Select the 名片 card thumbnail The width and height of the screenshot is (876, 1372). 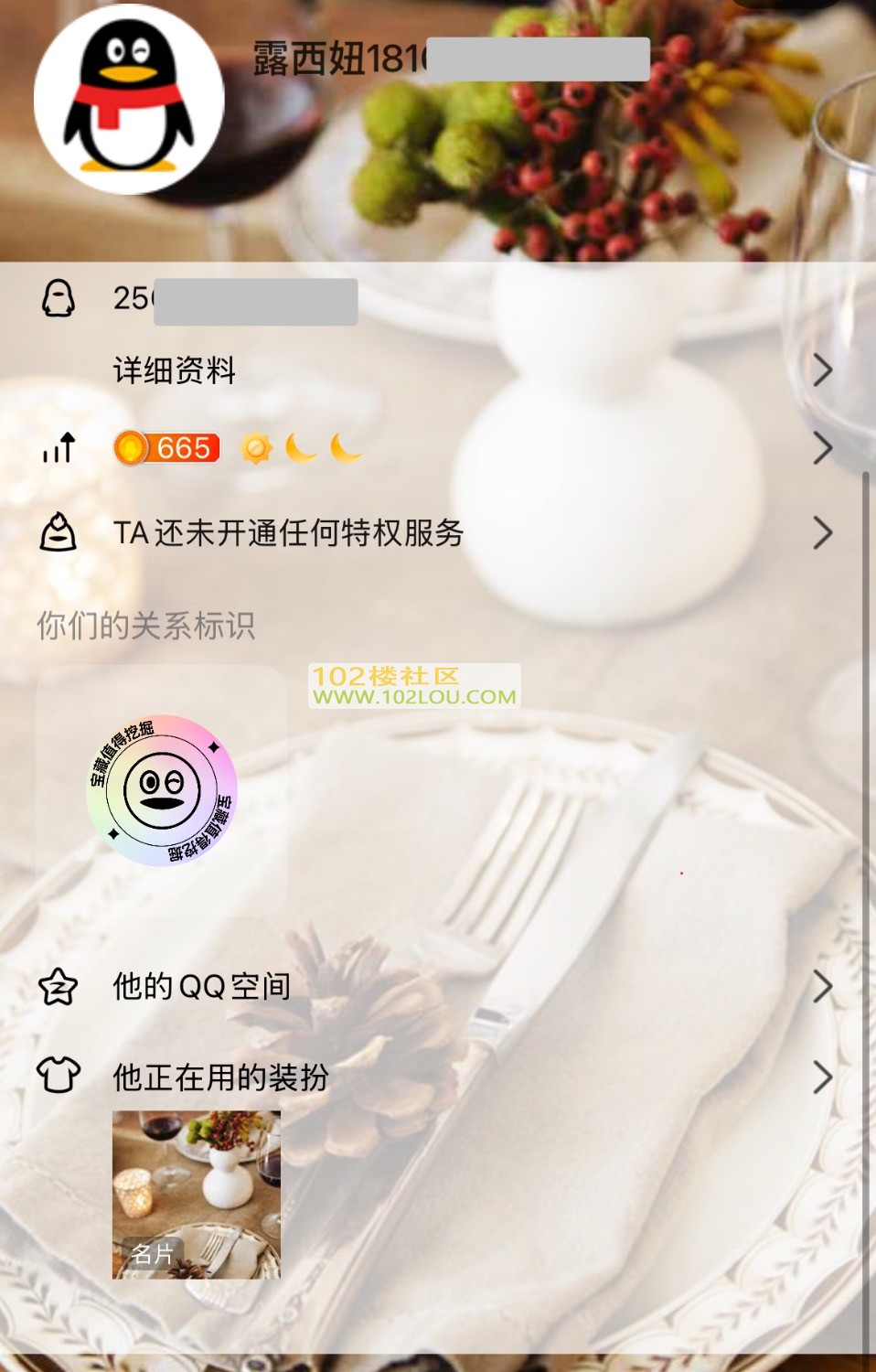(x=197, y=1195)
